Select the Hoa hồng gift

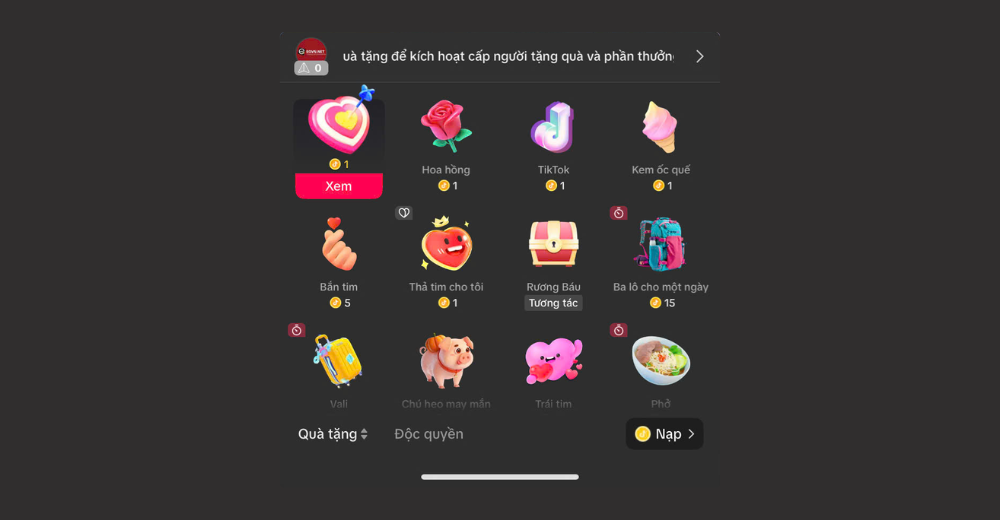tap(446, 128)
